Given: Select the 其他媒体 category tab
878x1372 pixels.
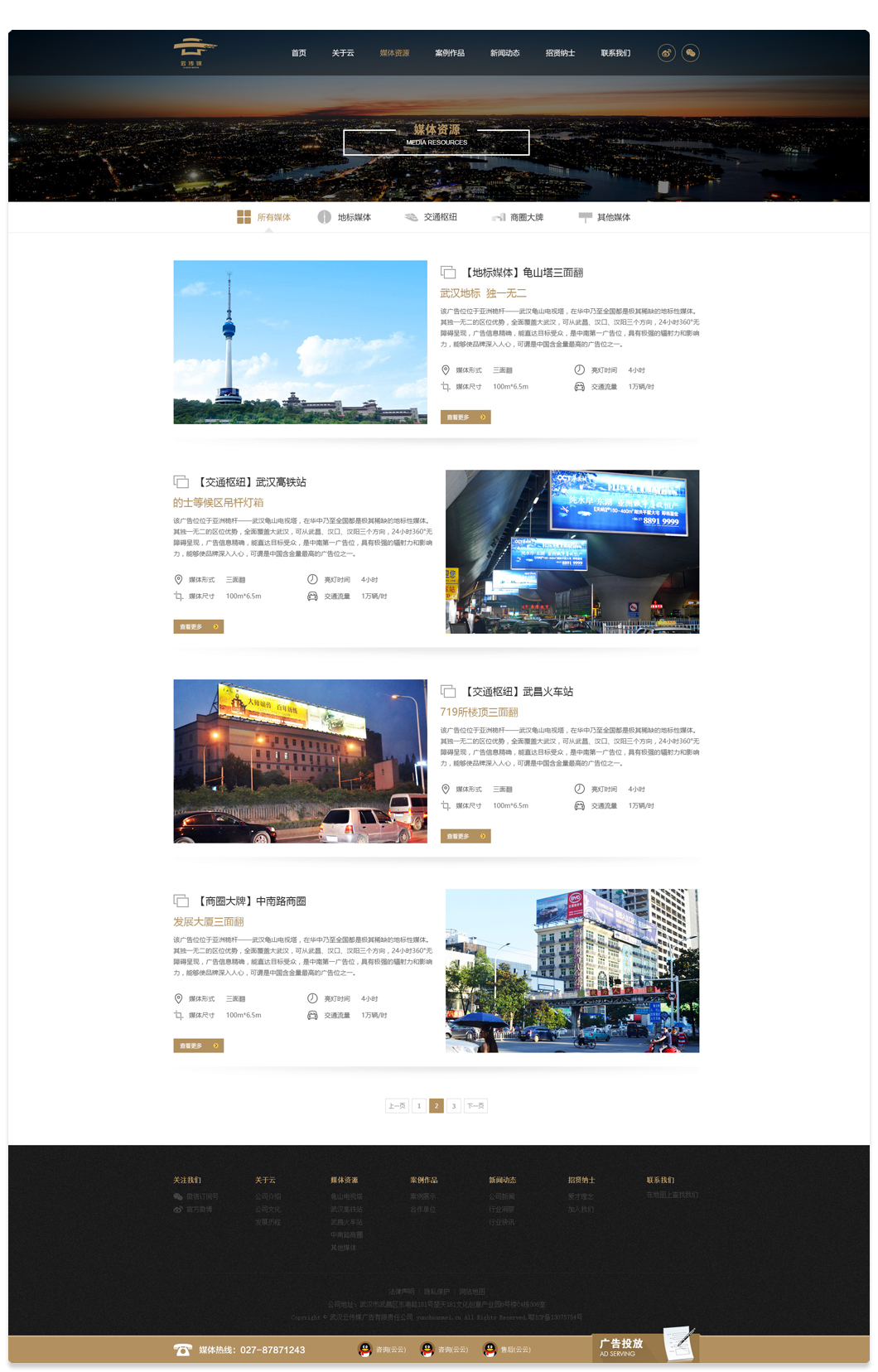Looking at the screenshot, I should pos(605,217).
